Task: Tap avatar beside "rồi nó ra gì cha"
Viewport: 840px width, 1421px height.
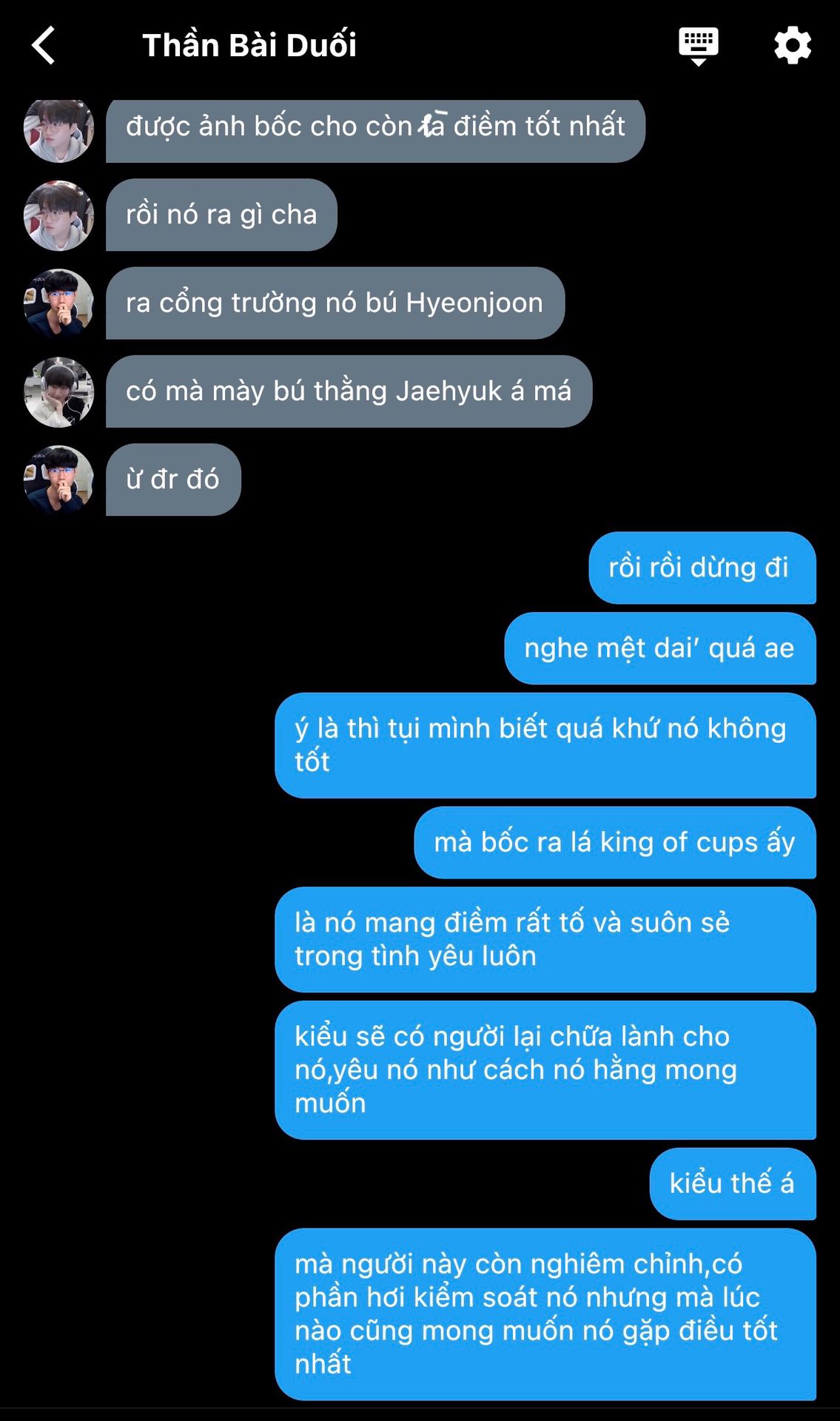Action: (59, 215)
